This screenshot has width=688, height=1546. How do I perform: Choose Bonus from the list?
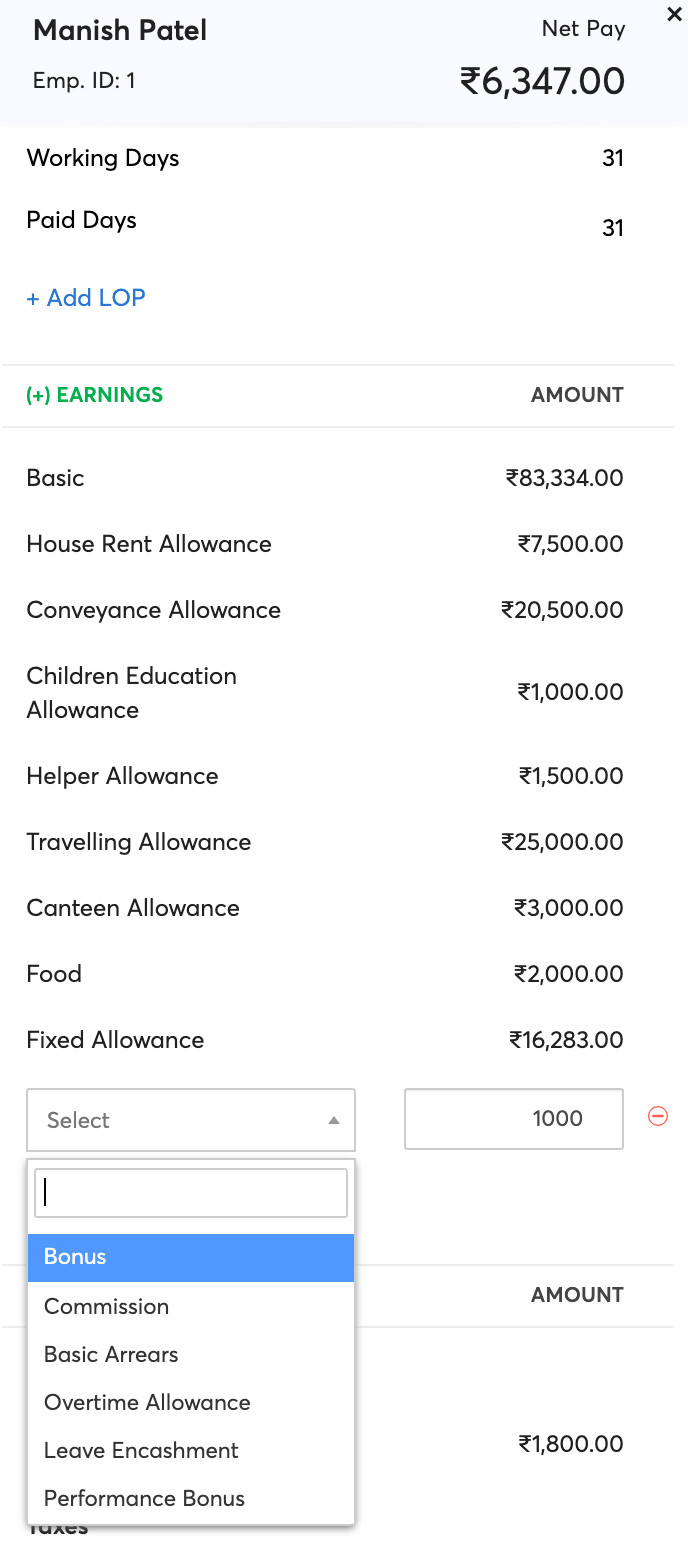point(191,1257)
